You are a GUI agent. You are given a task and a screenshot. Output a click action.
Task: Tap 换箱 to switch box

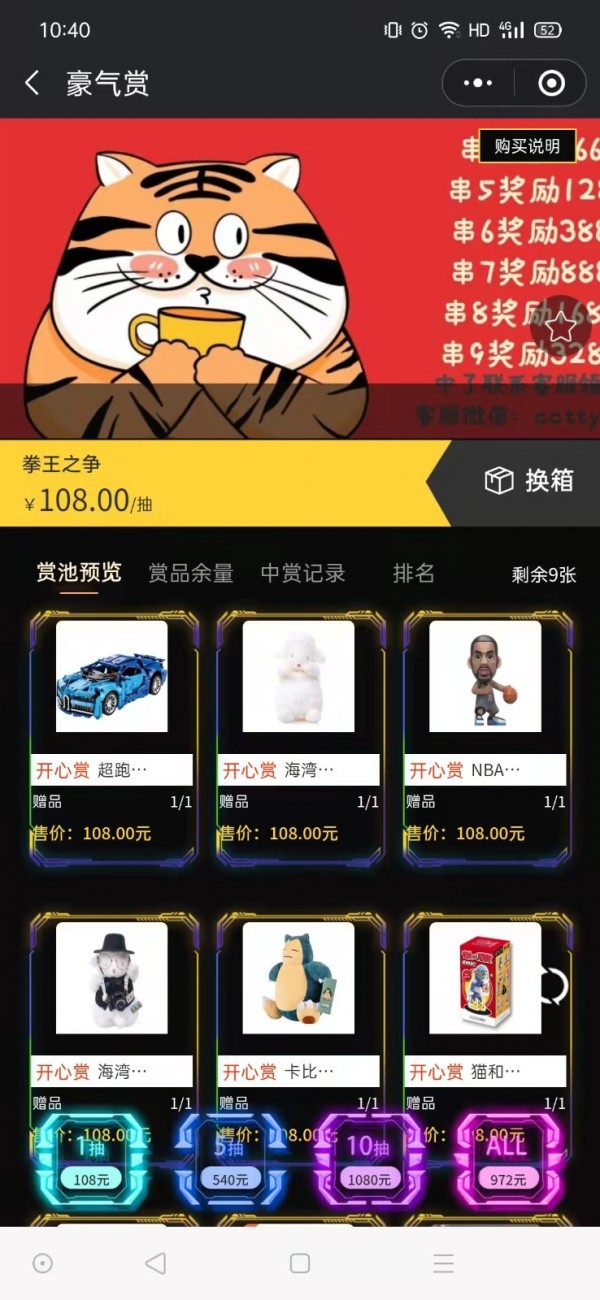[529, 481]
